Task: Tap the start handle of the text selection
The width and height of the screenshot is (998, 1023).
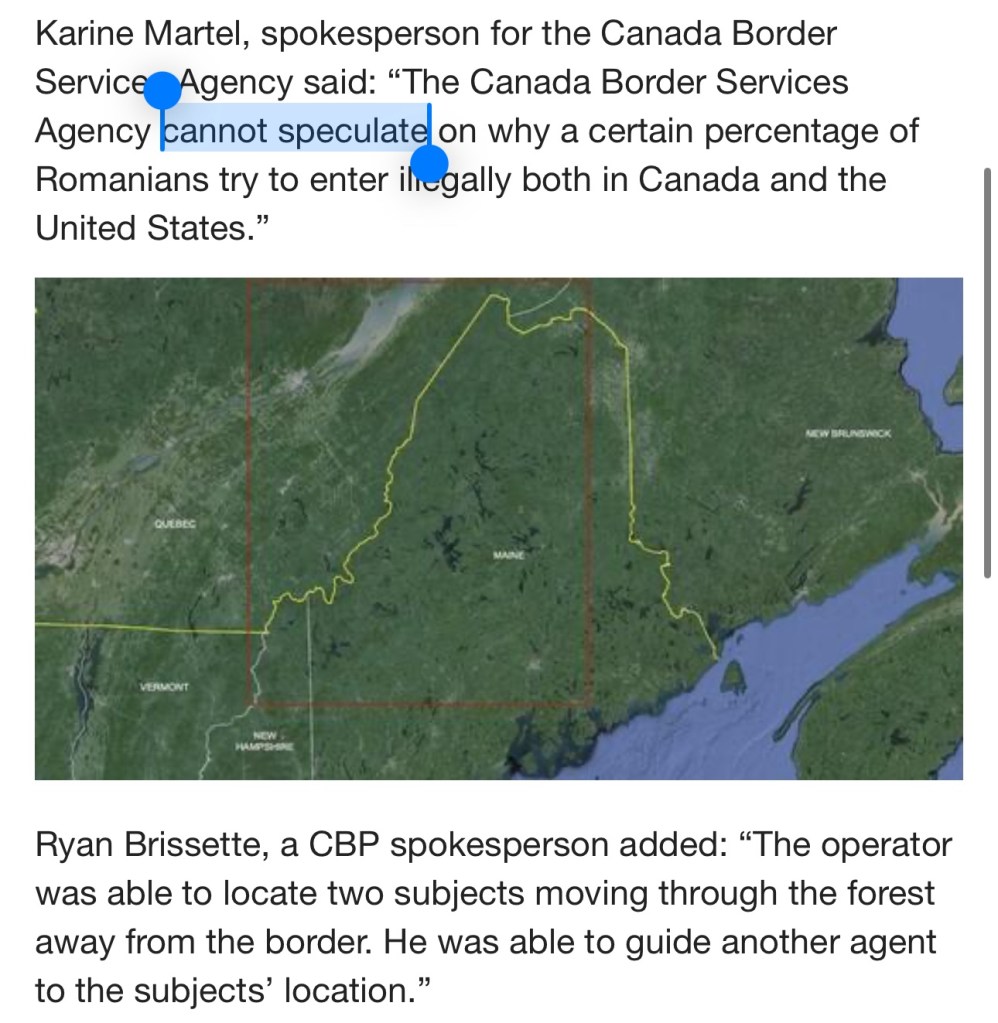Action: click(162, 91)
